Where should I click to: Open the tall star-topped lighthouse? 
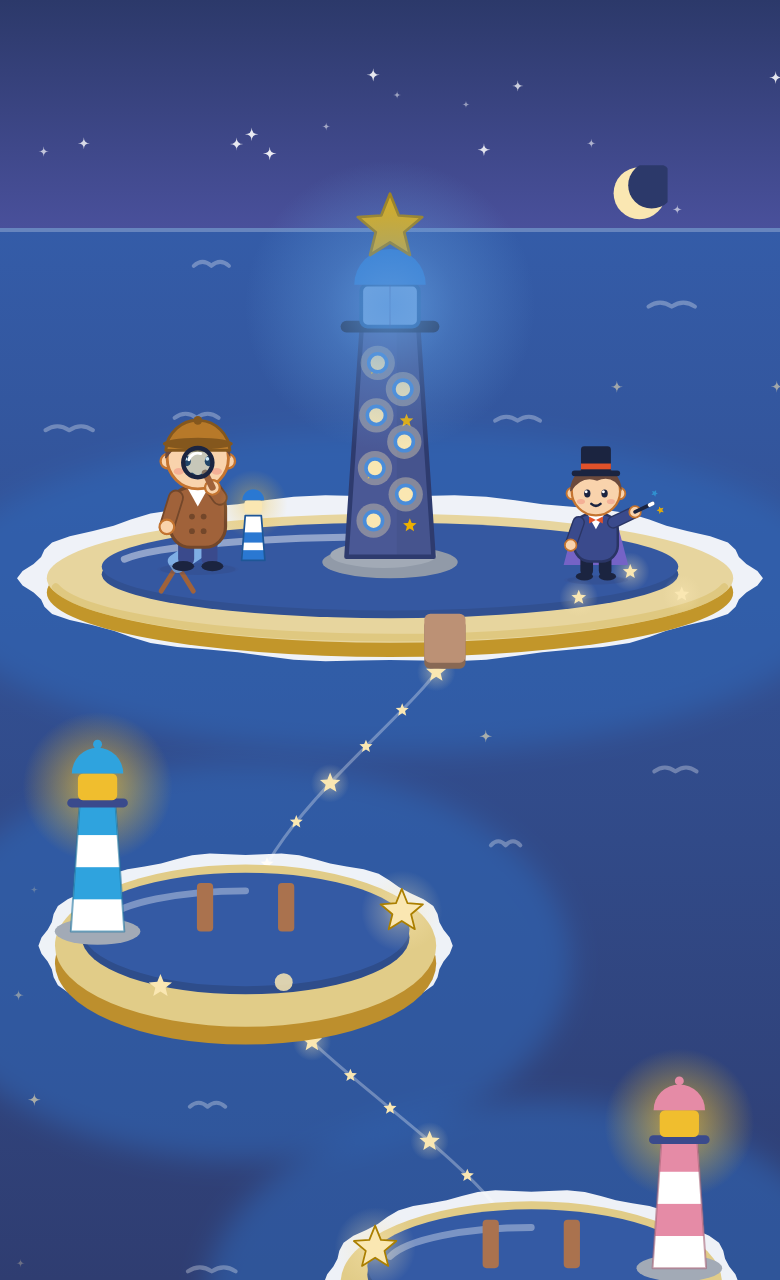[x=390, y=385]
